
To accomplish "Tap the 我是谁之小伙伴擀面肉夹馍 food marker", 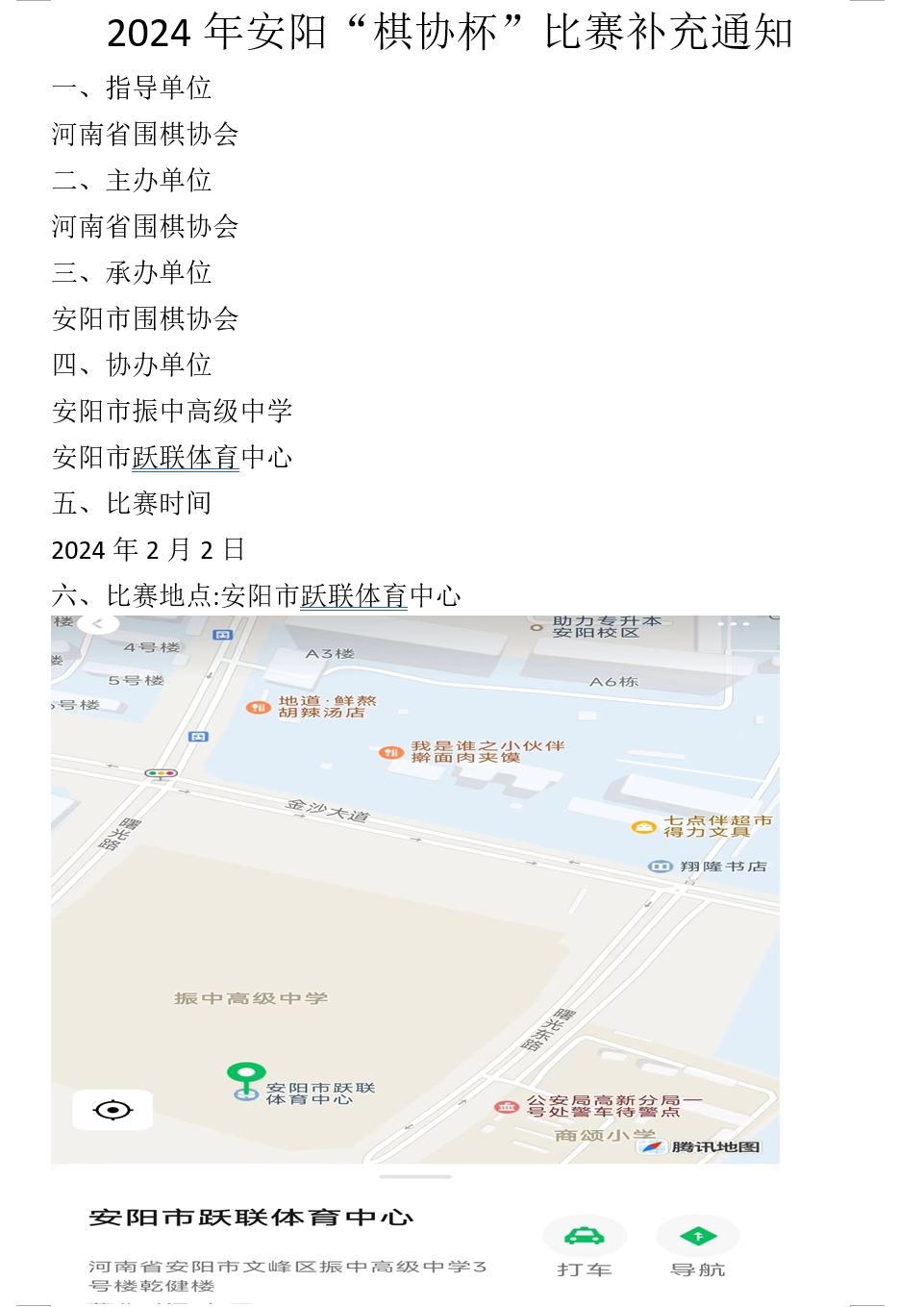I will pyautogui.click(x=389, y=752).
